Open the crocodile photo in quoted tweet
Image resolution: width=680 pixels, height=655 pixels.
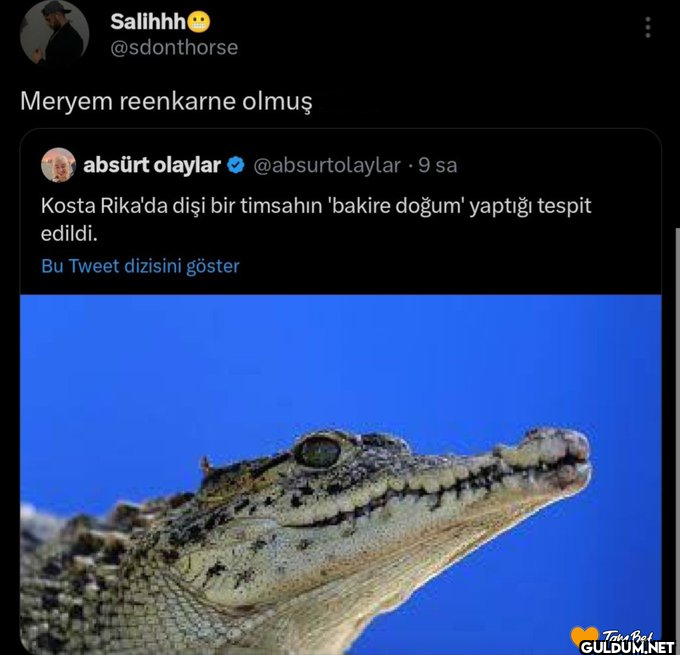tap(340, 470)
